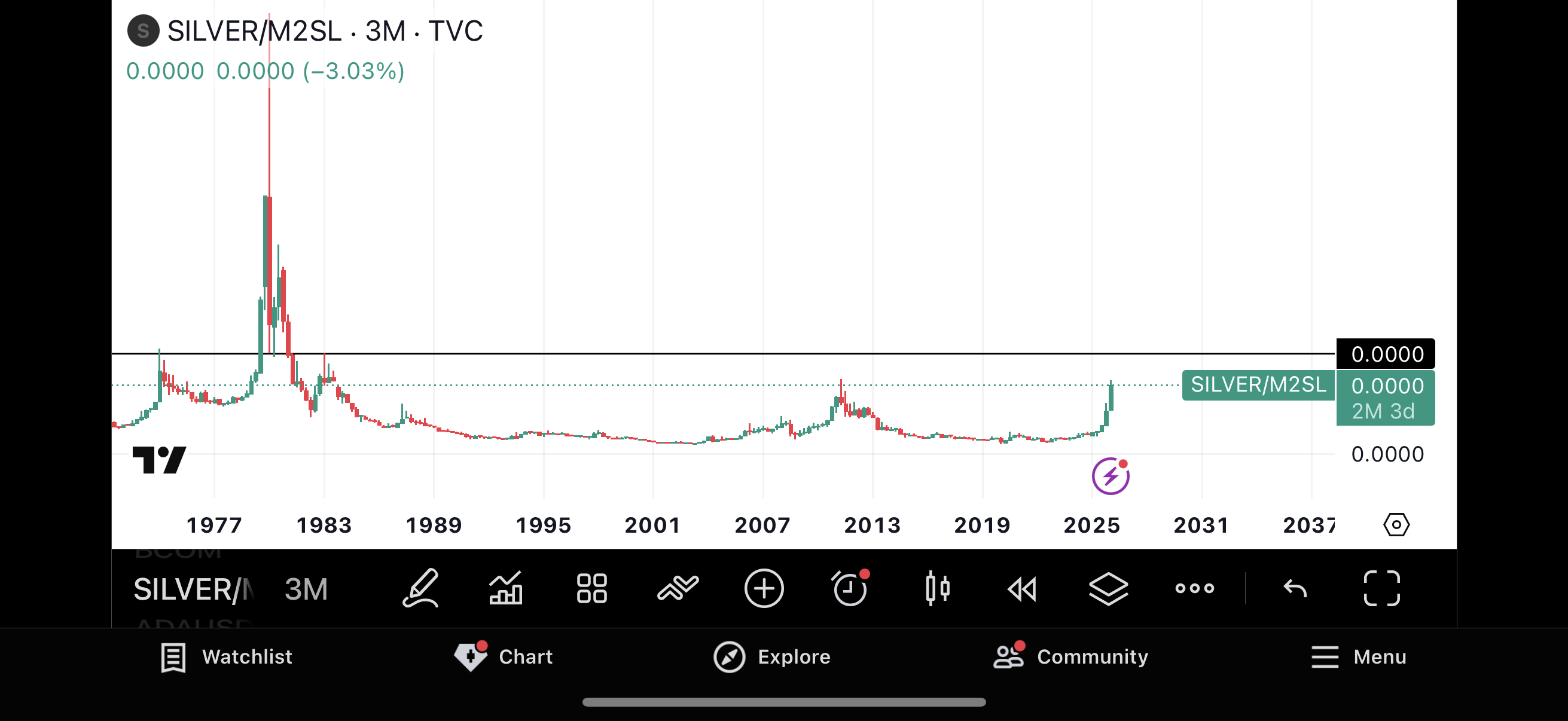Switch to the Explore tab
1568x721 pixels.
point(772,657)
